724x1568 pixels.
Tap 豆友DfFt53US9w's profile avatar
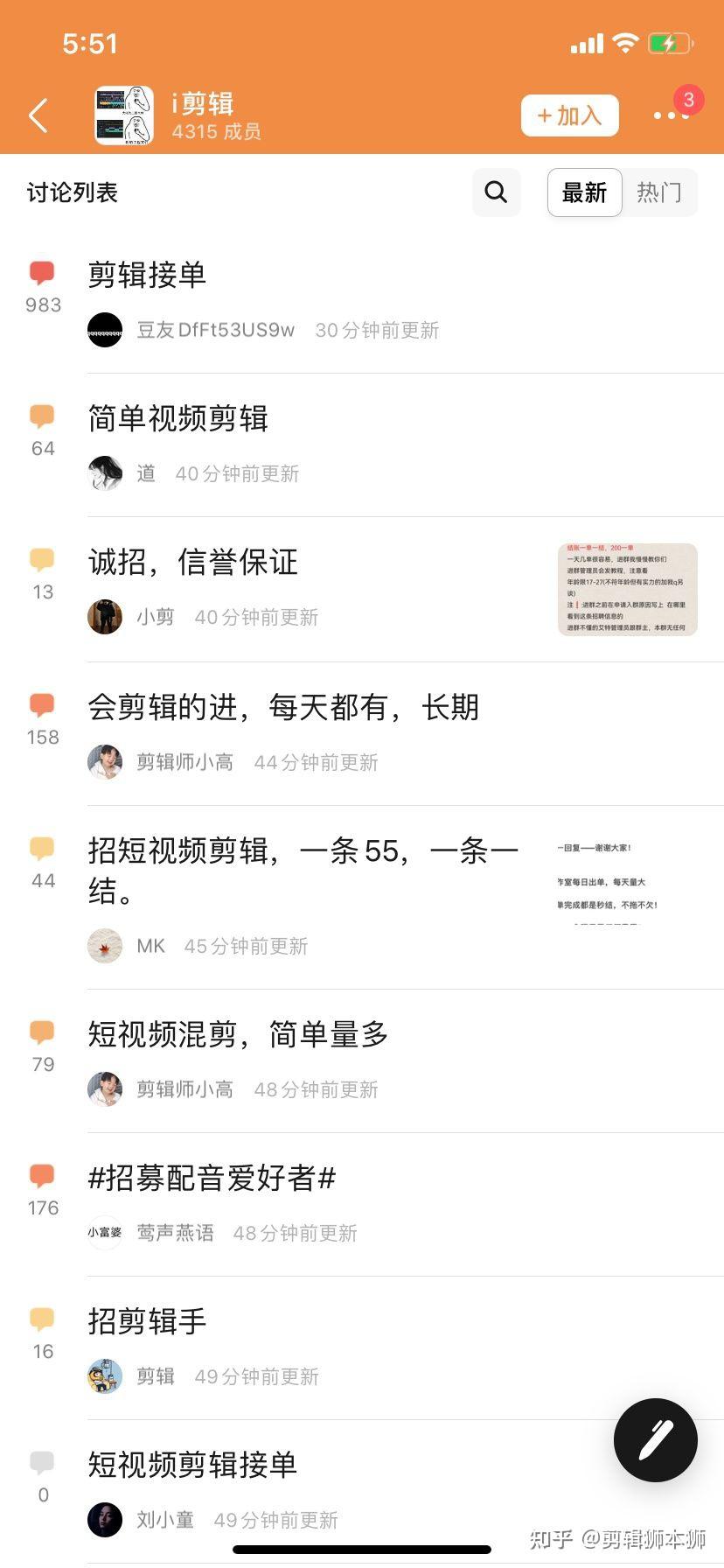pyautogui.click(x=105, y=331)
